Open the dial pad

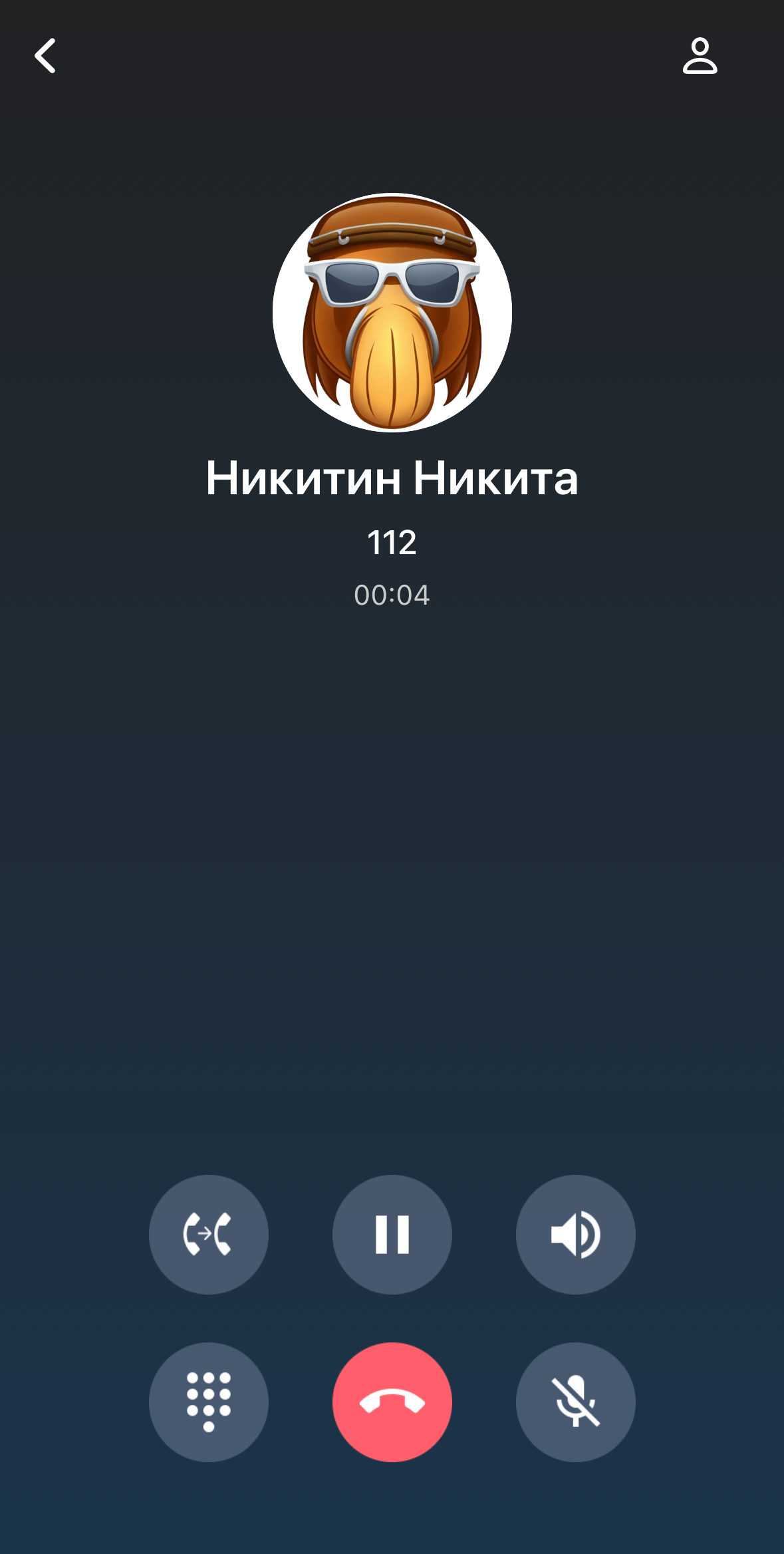(x=208, y=1402)
